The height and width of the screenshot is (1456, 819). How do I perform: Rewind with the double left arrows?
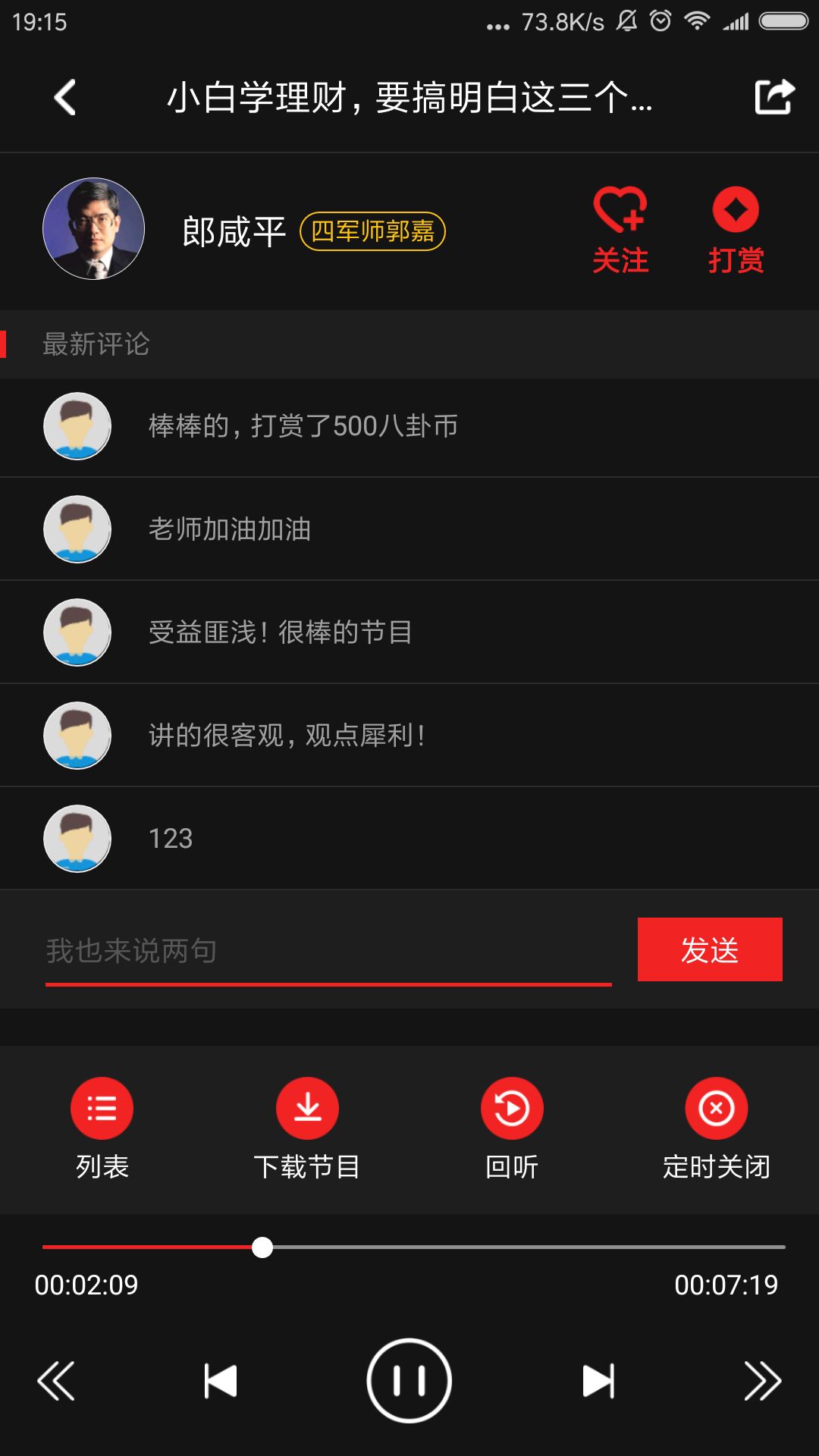(x=56, y=1381)
